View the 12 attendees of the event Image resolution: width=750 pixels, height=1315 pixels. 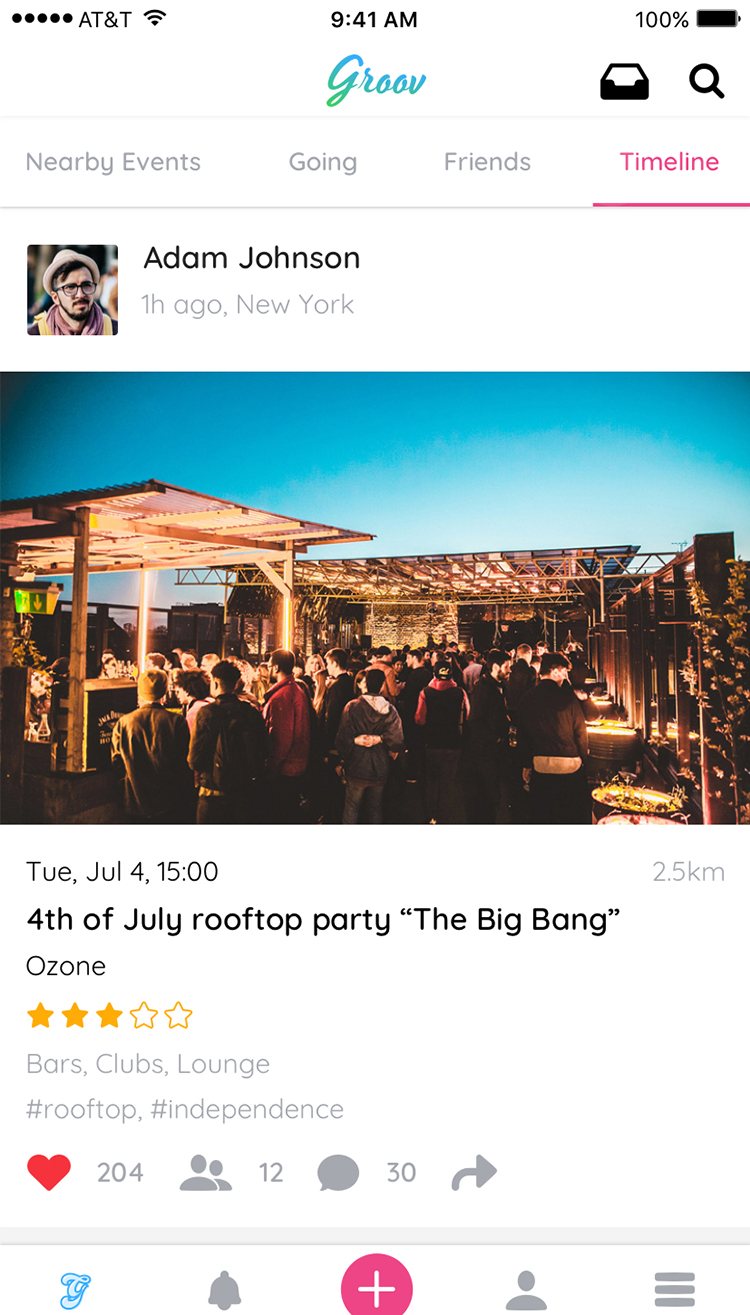[x=206, y=1172]
